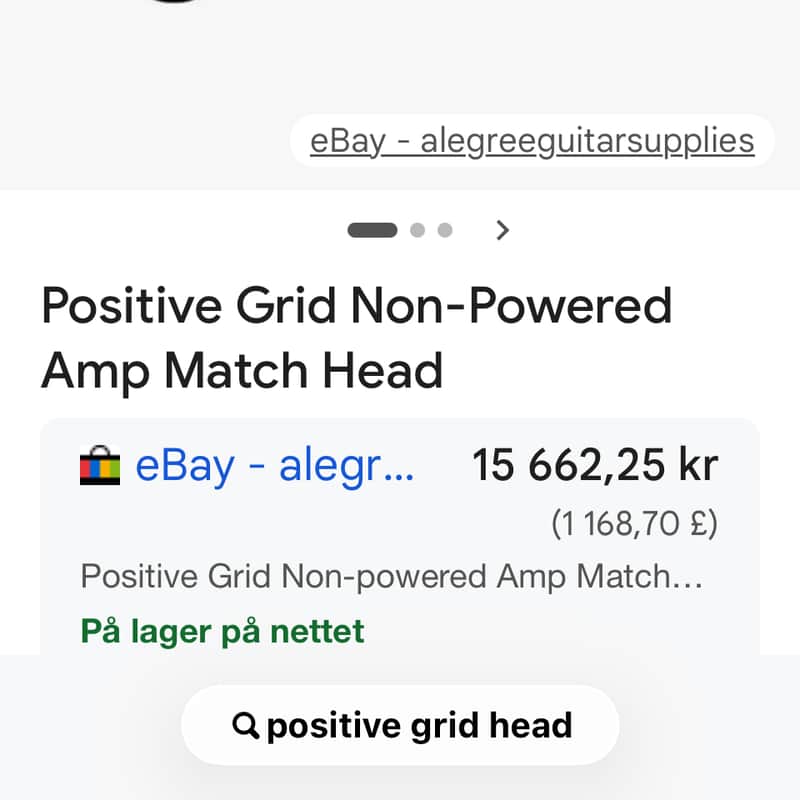Tap the image carousel page indicator dots

[400, 230]
